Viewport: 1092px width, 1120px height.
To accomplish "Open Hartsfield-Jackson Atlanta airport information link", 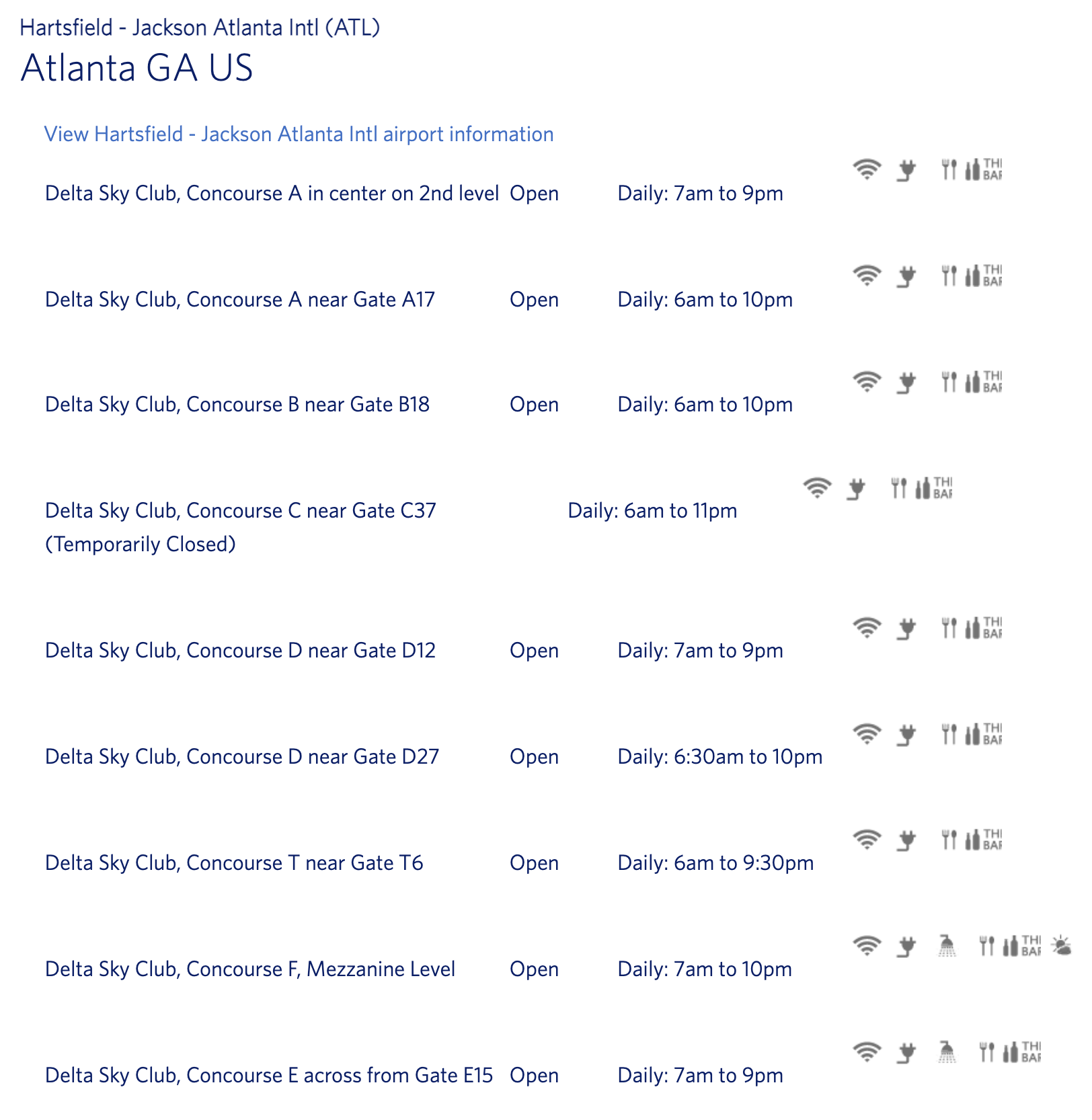I will (x=299, y=134).
